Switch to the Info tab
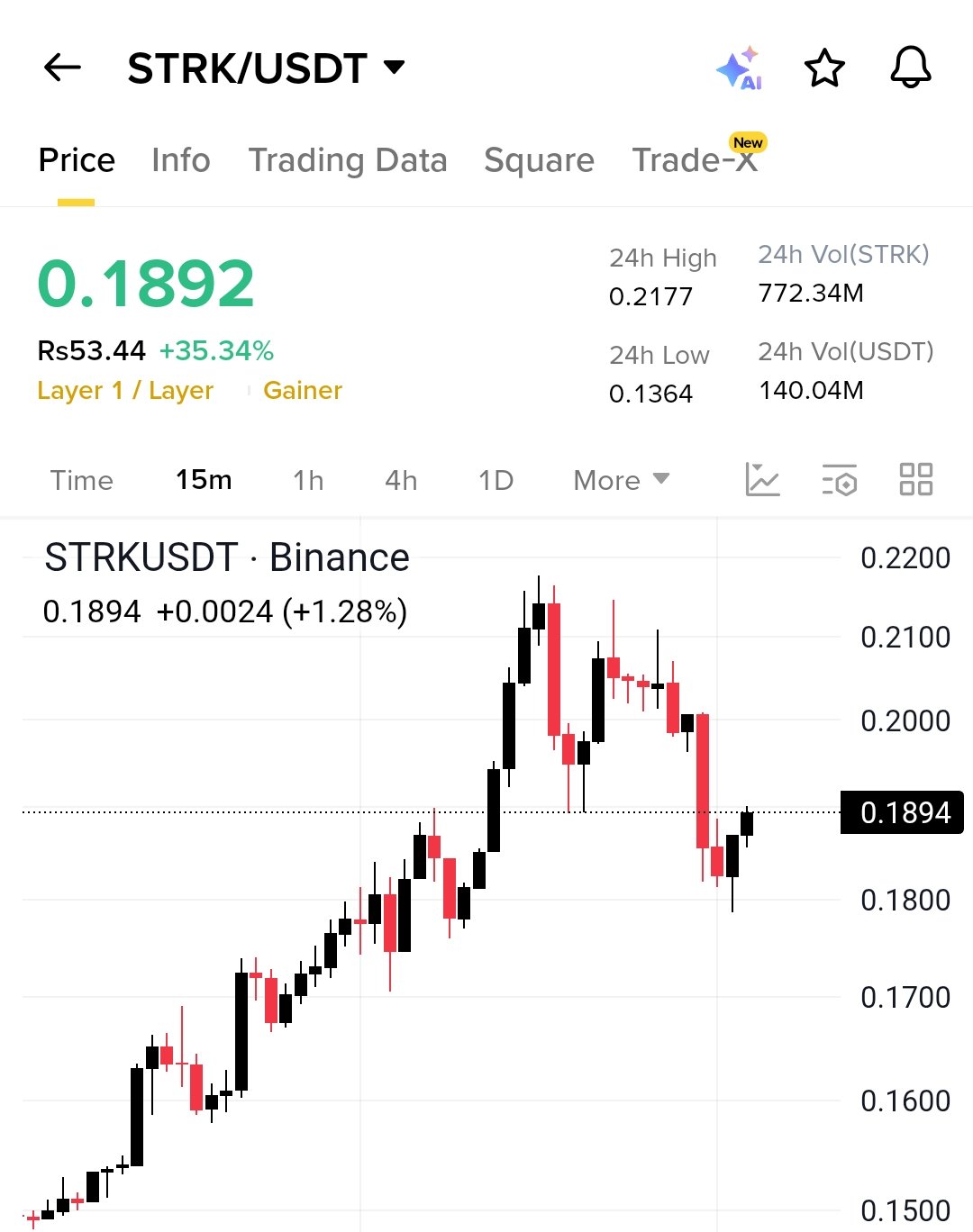 [180, 160]
